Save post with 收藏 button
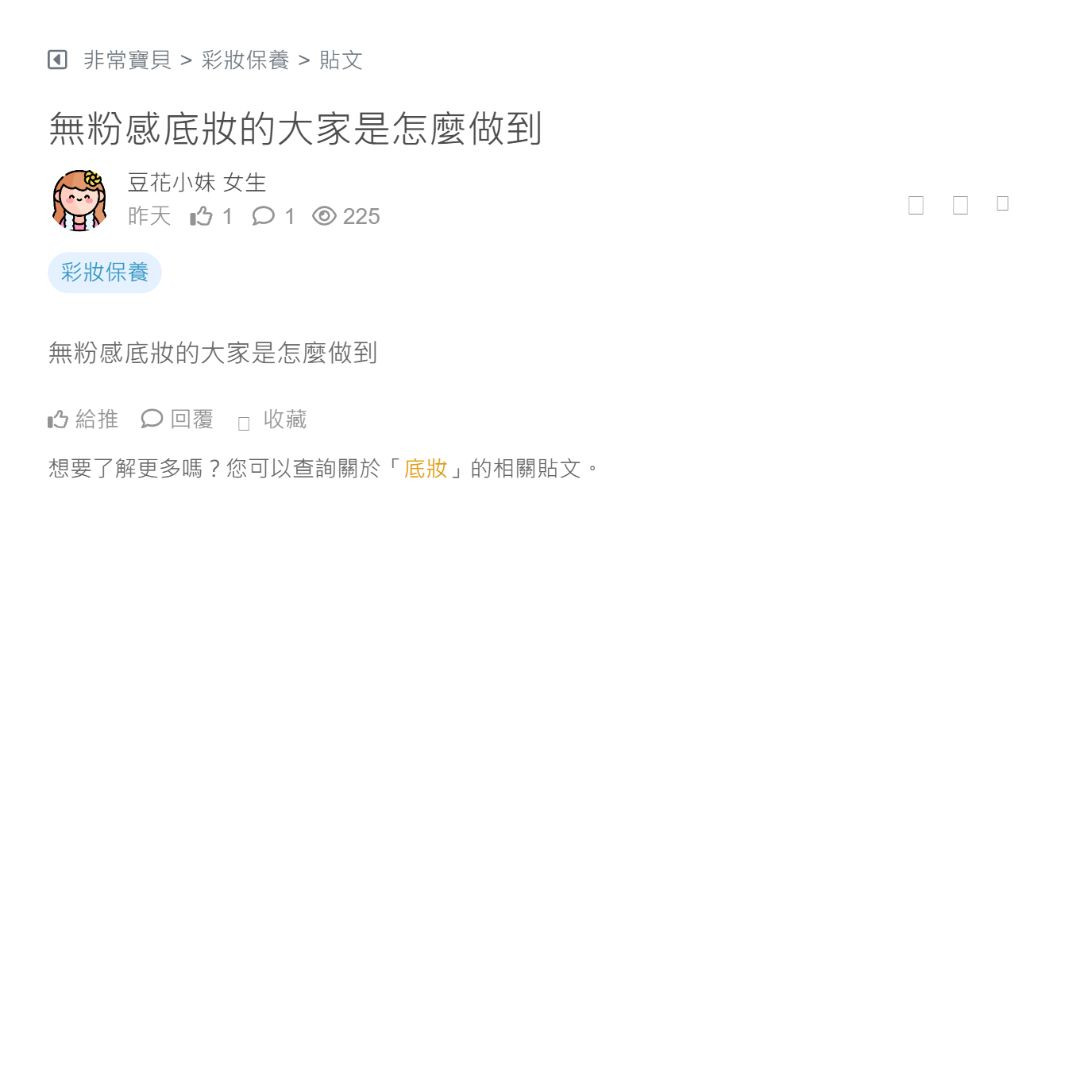This screenshot has height=1080, width=1080. (x=273, y=420)
